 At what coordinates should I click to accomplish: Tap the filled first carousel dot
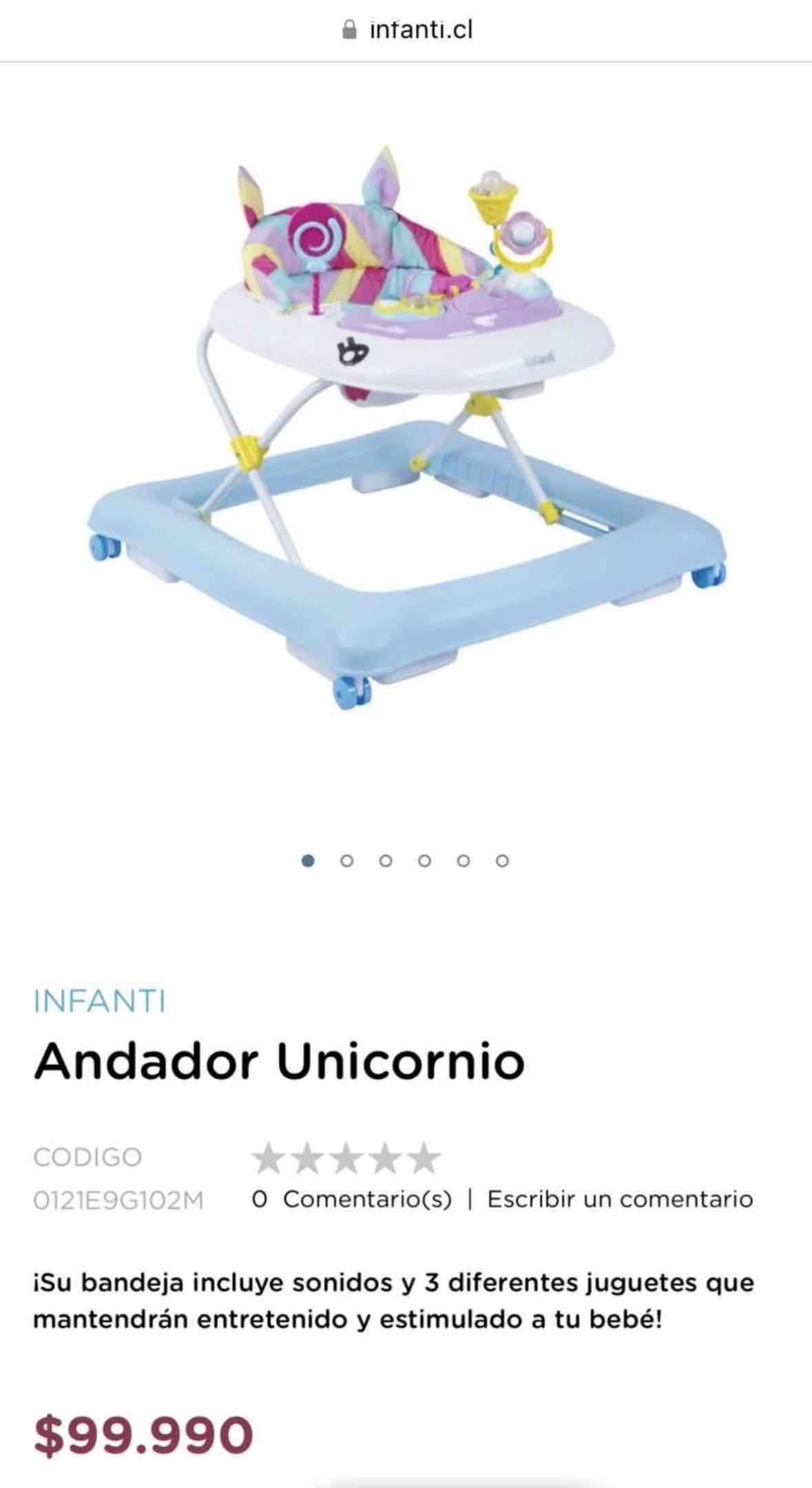[309, 860]
